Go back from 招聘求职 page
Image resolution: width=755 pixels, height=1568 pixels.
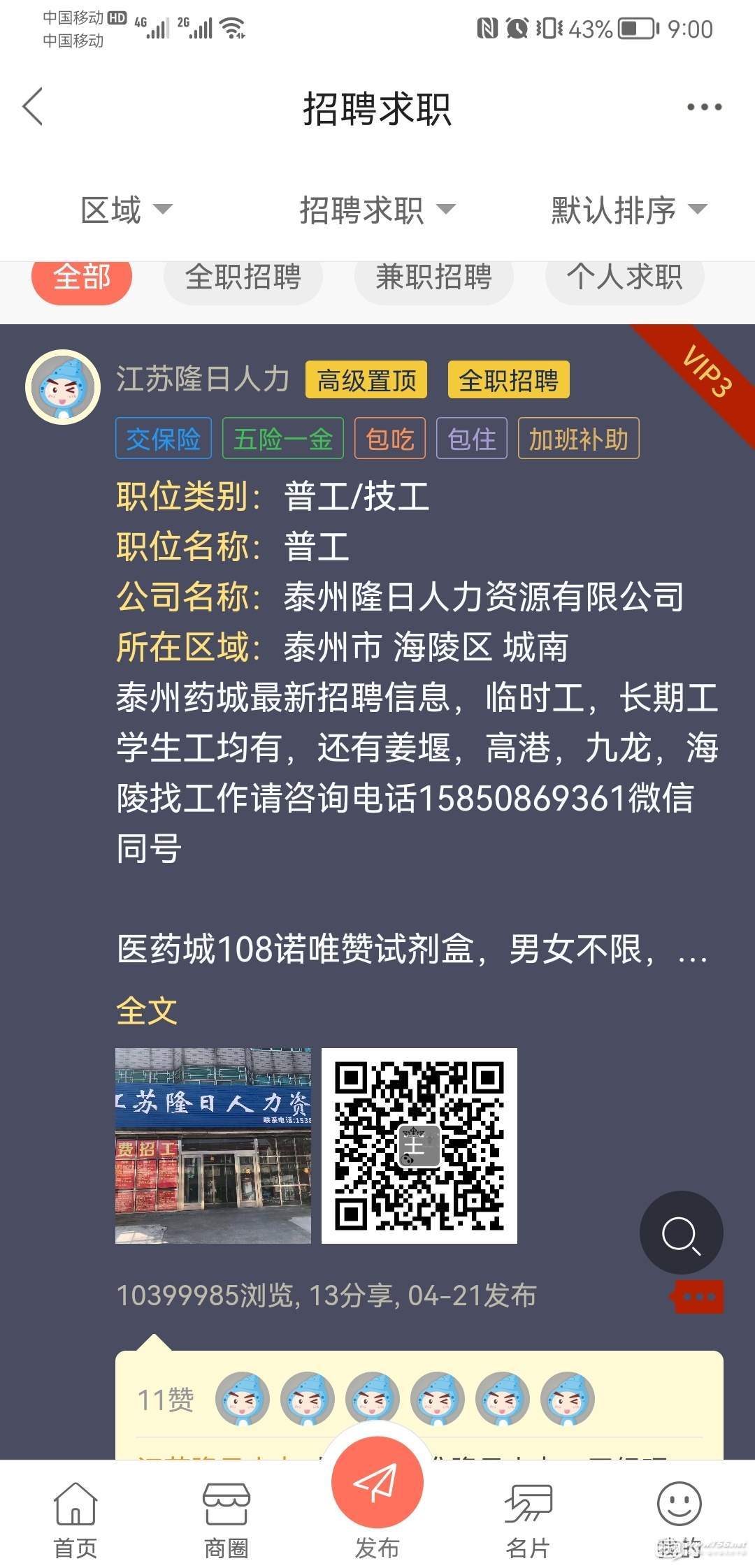coord(33,107)
